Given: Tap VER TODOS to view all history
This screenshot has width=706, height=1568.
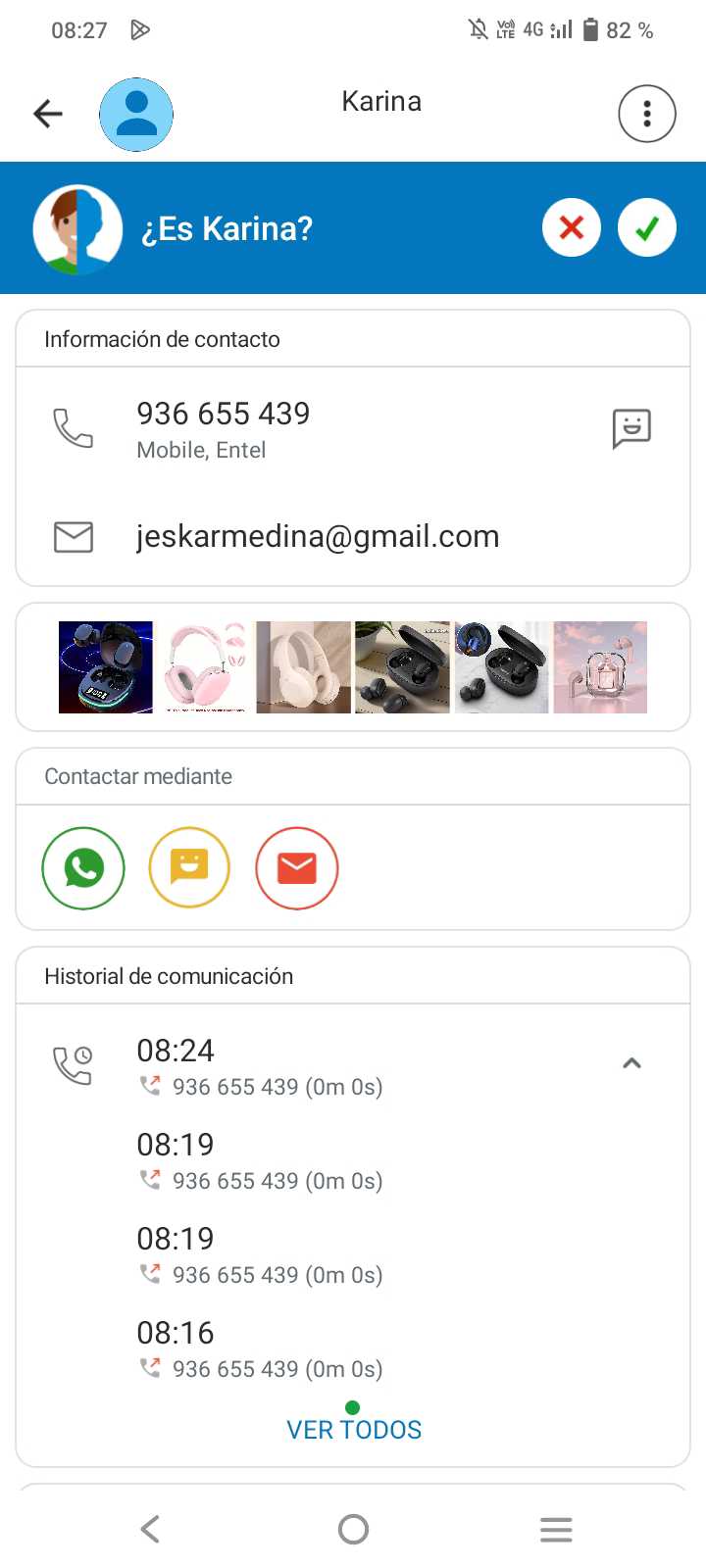Looking at the screenshot, I should click(354, 1429).
